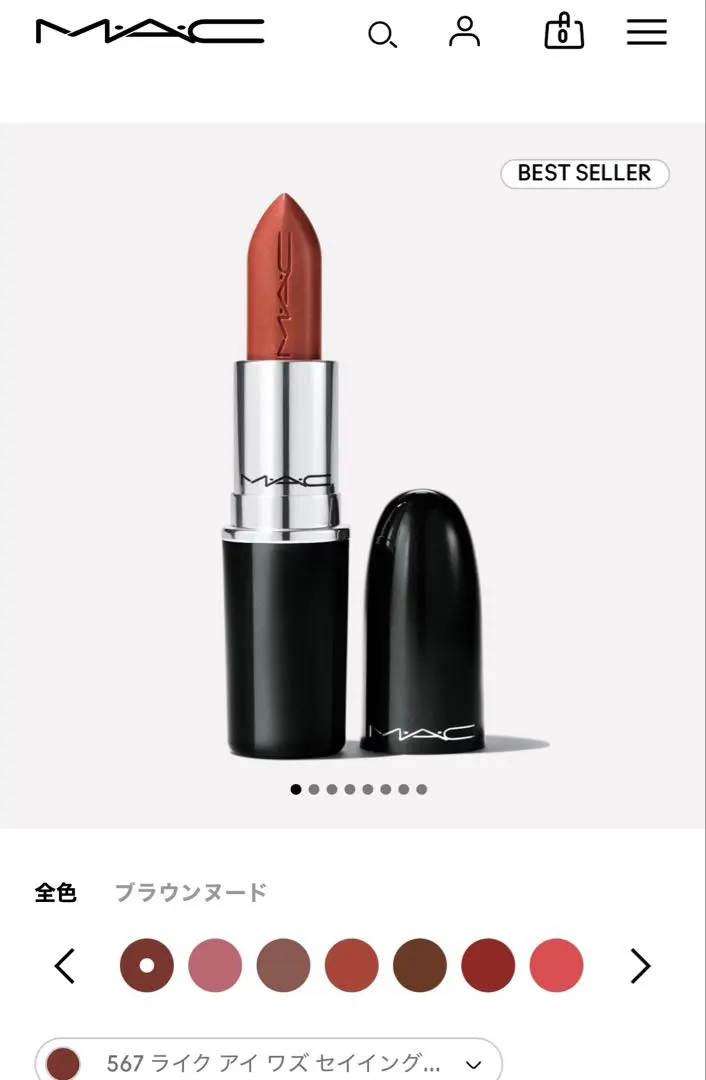Select the 全色 shade tab
This screenshot has height=1080, width=706.
click(x=56, y=892)
